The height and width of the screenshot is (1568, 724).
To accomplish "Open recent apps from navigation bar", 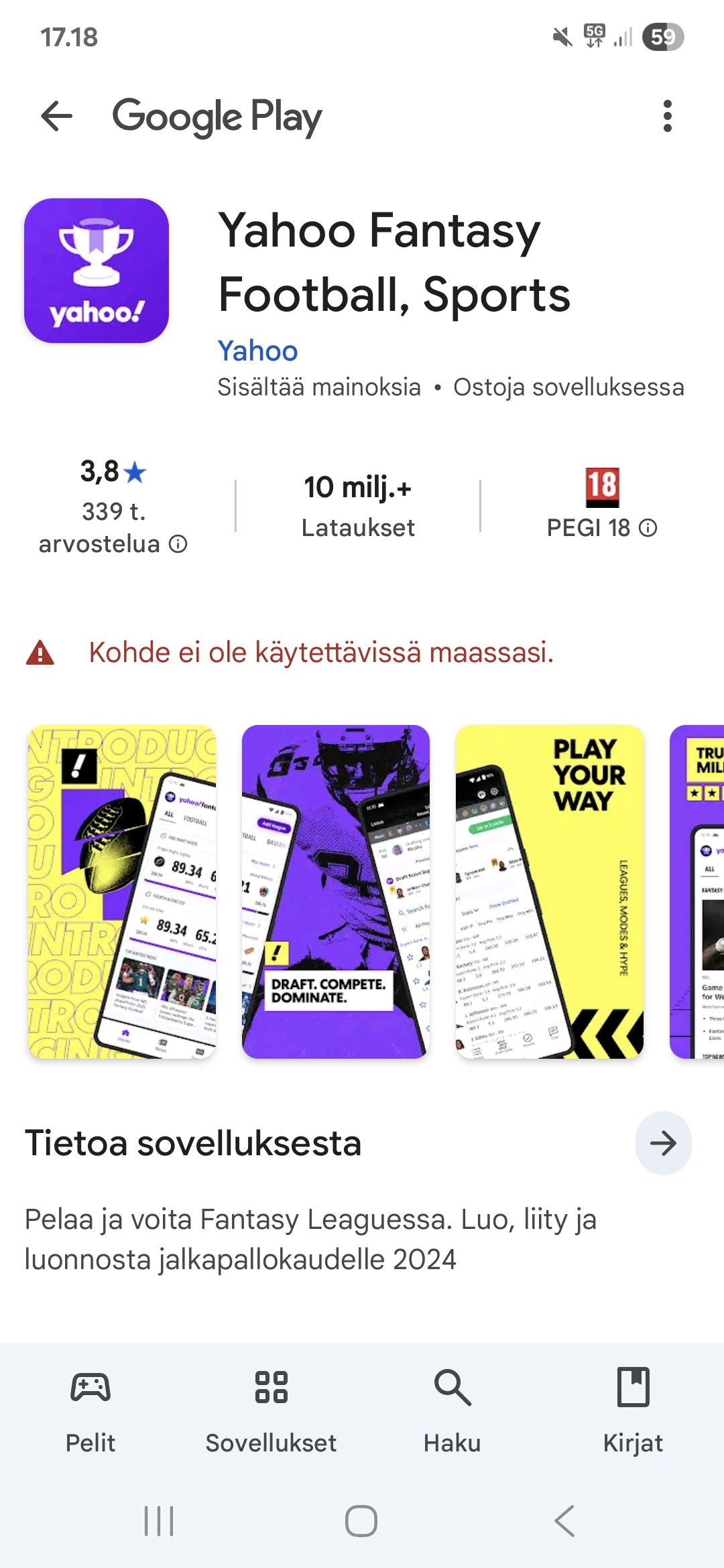I will (x=159, y=1521).
